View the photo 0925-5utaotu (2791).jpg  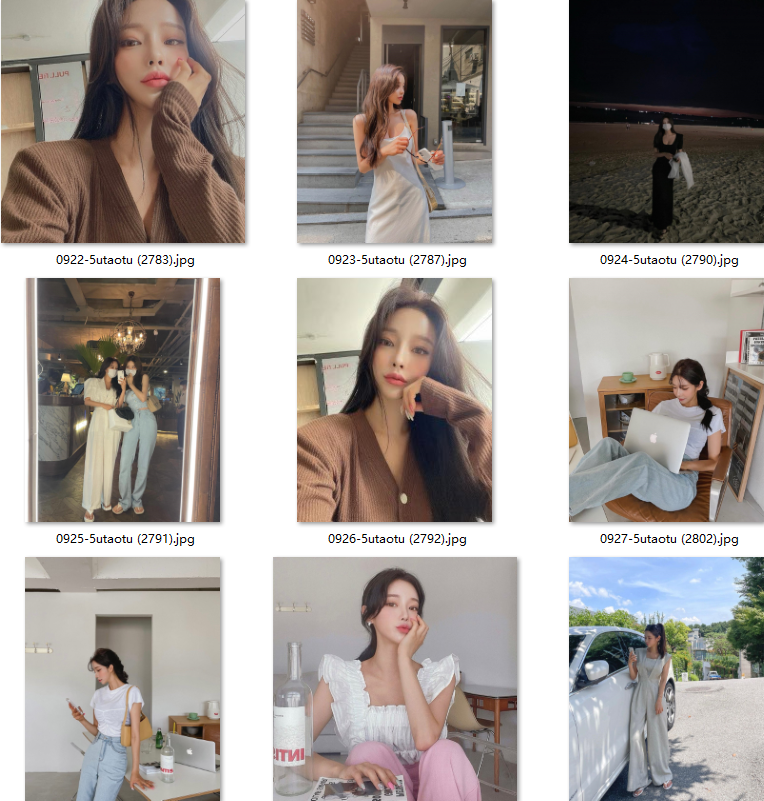click(124, 400)
